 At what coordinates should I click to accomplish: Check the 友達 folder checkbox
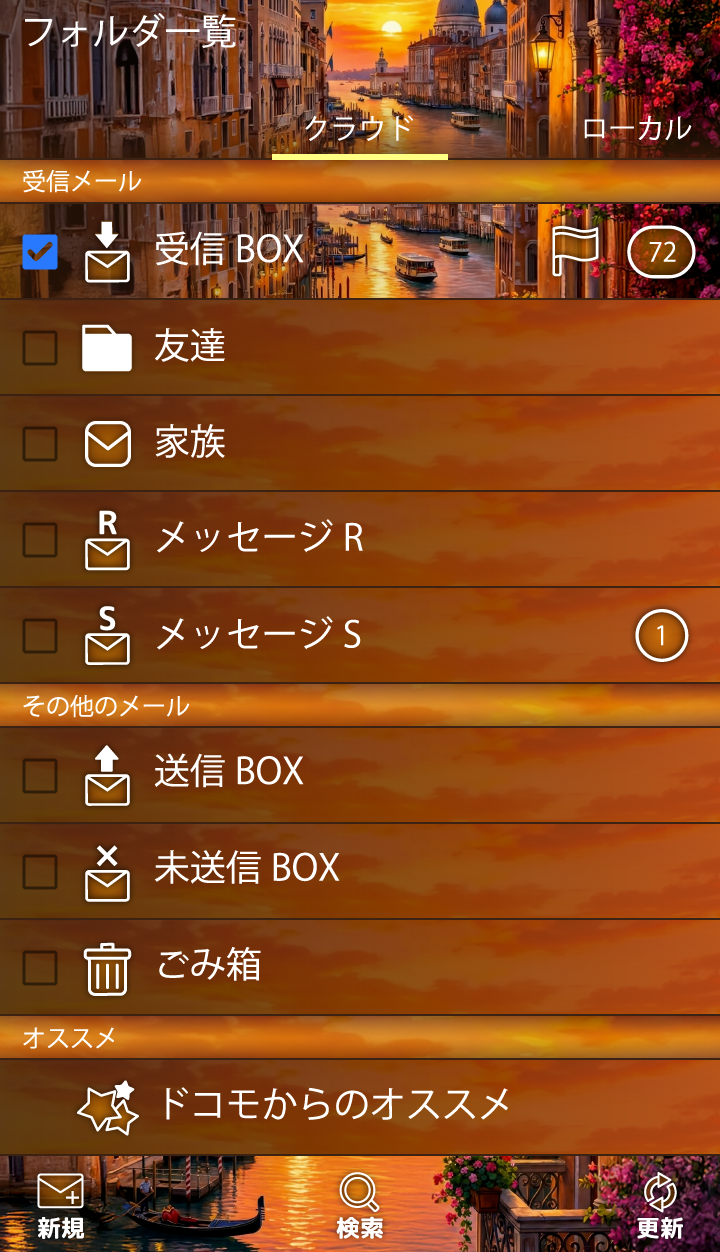[40, 347]
